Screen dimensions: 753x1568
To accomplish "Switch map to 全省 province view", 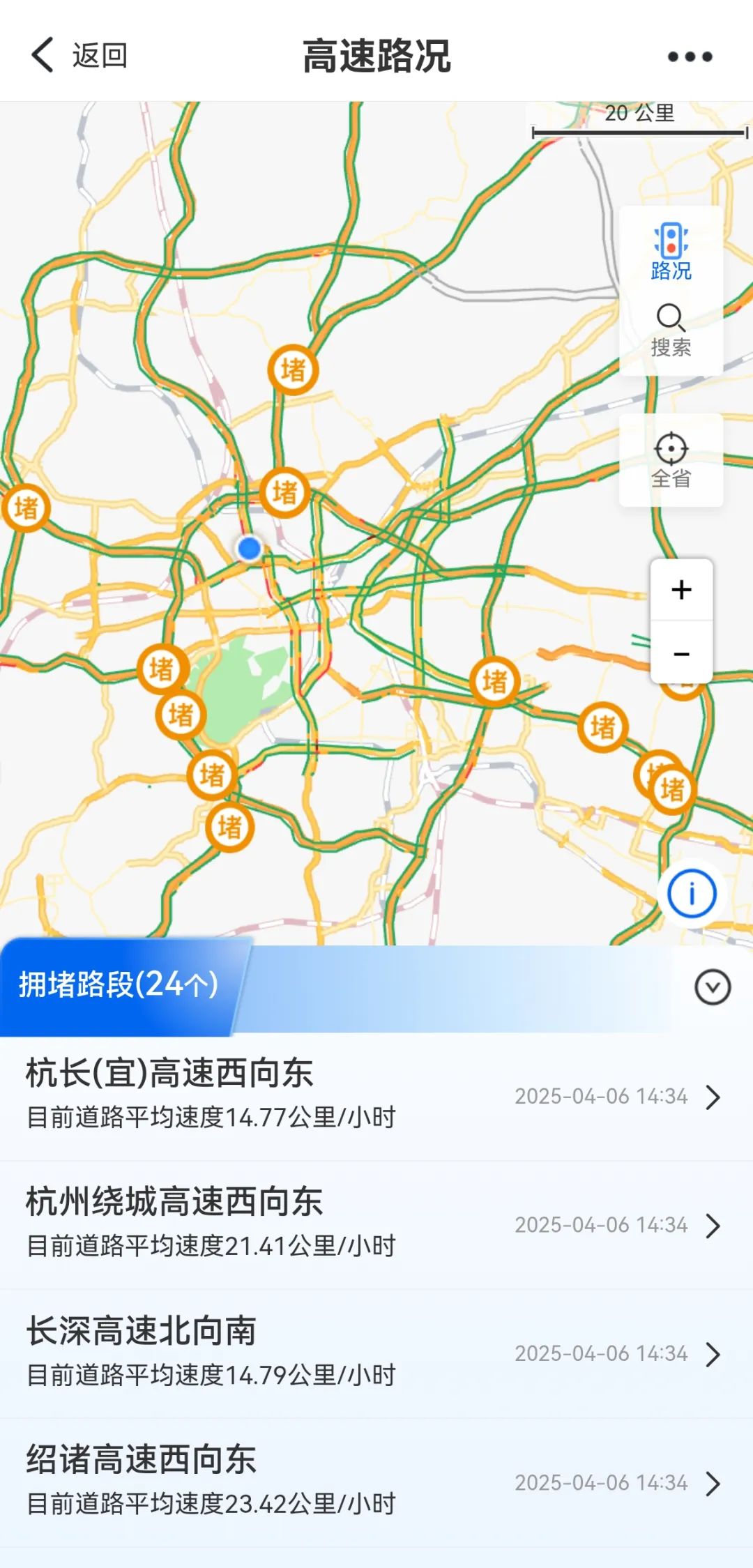I will (x=671, y=460).
